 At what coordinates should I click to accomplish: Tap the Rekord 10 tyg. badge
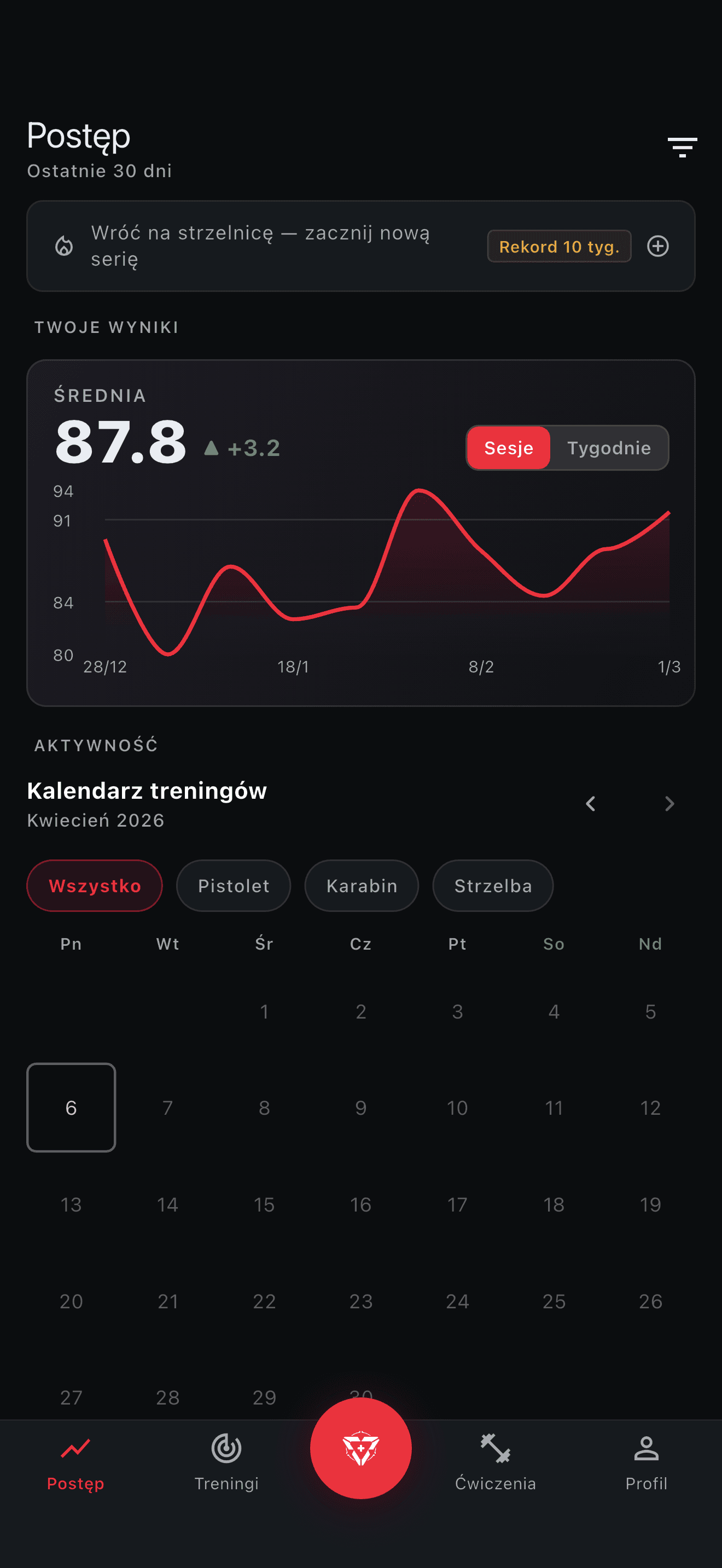tap(559, 246)
